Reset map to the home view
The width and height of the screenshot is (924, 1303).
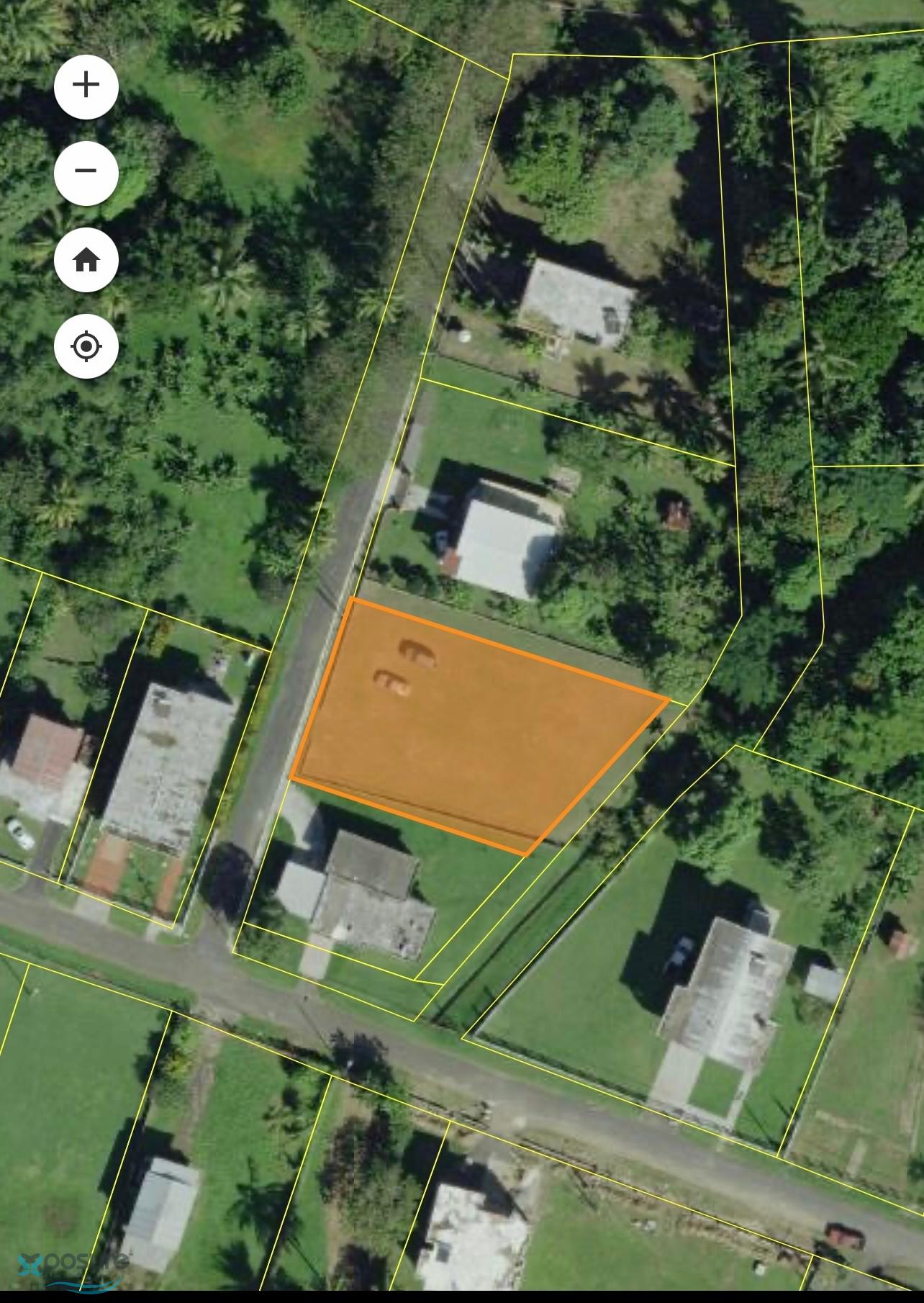pos(86,259)
